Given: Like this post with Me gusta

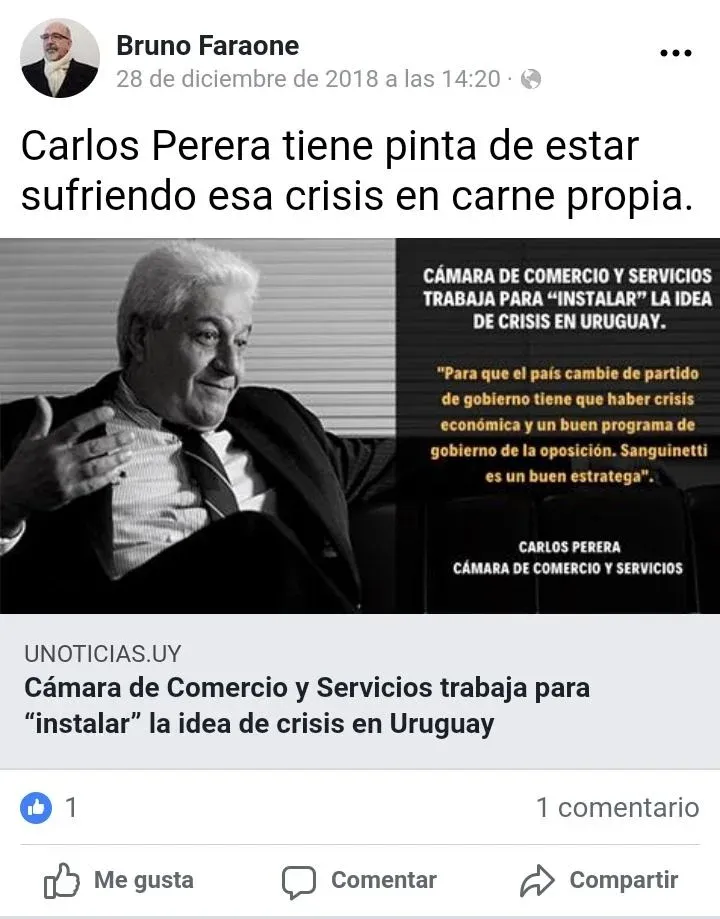Looking at the screenshot, I should click(x=120, y=880).
